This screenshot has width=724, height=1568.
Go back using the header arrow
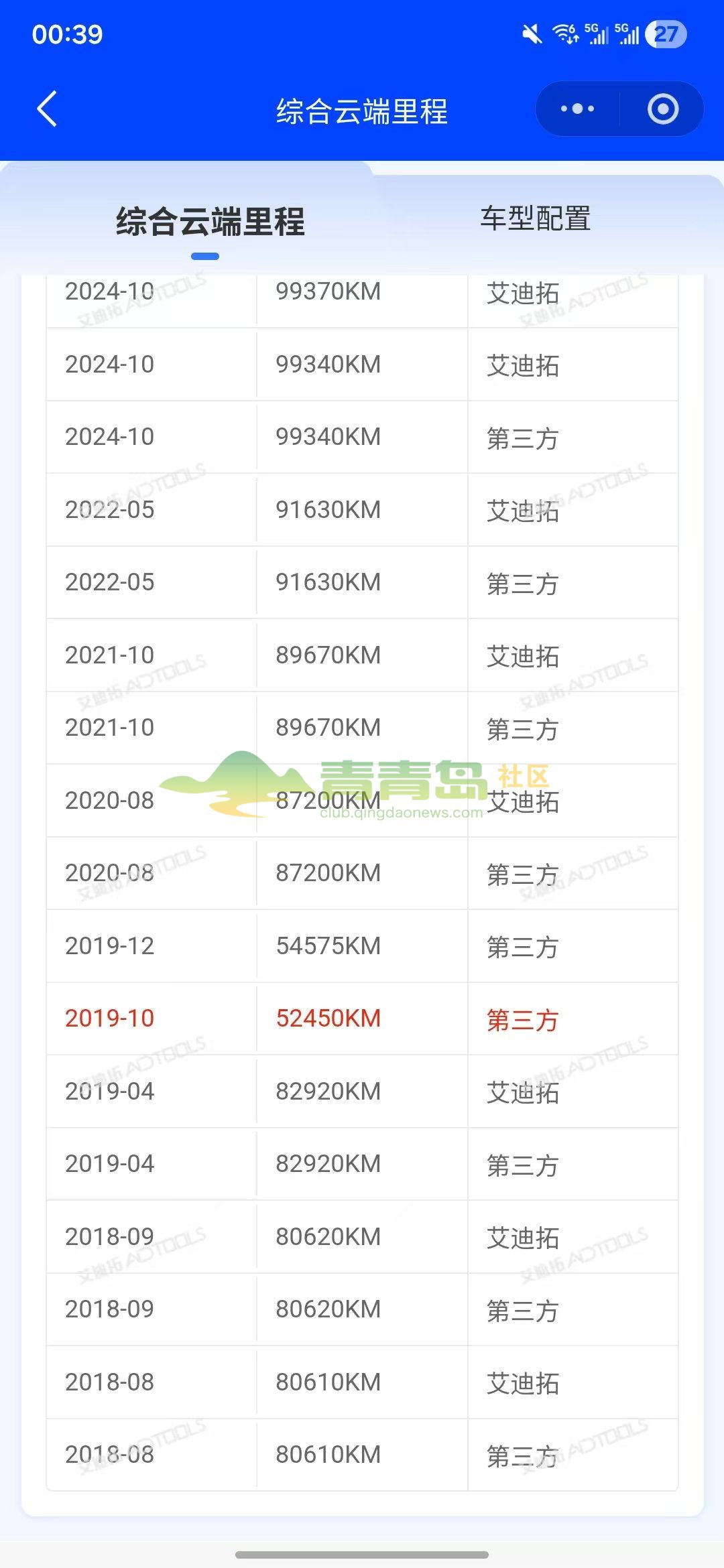tap(47, 109)
